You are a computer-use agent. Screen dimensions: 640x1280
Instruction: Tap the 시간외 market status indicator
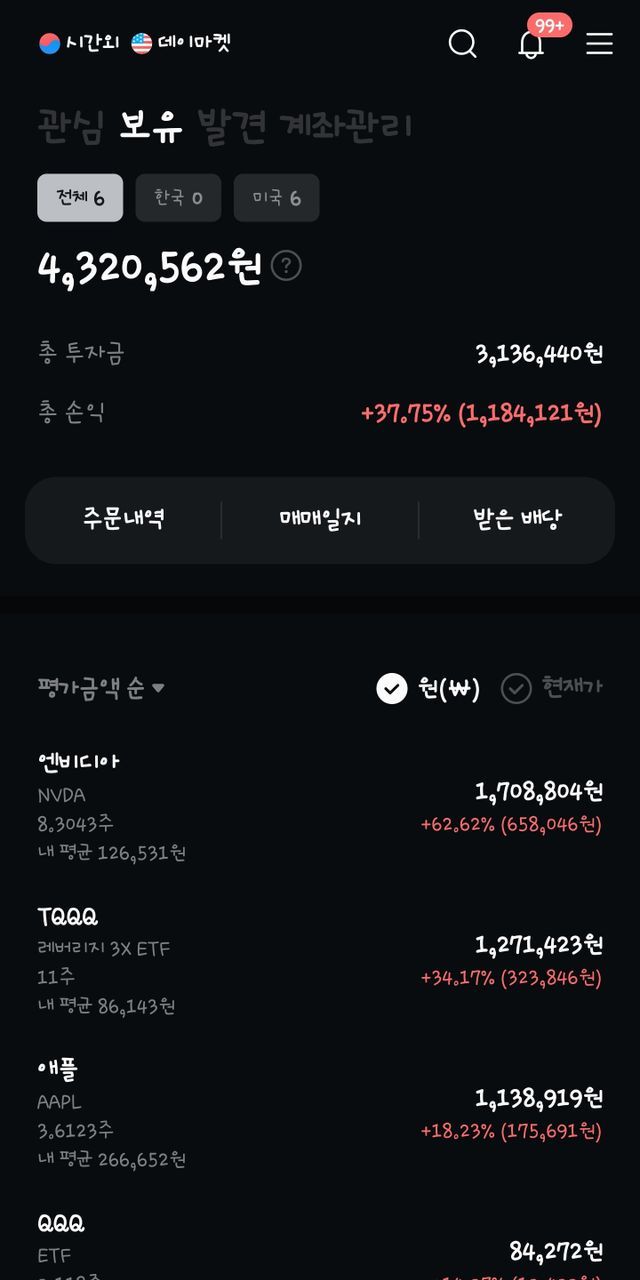pos(79,43)
